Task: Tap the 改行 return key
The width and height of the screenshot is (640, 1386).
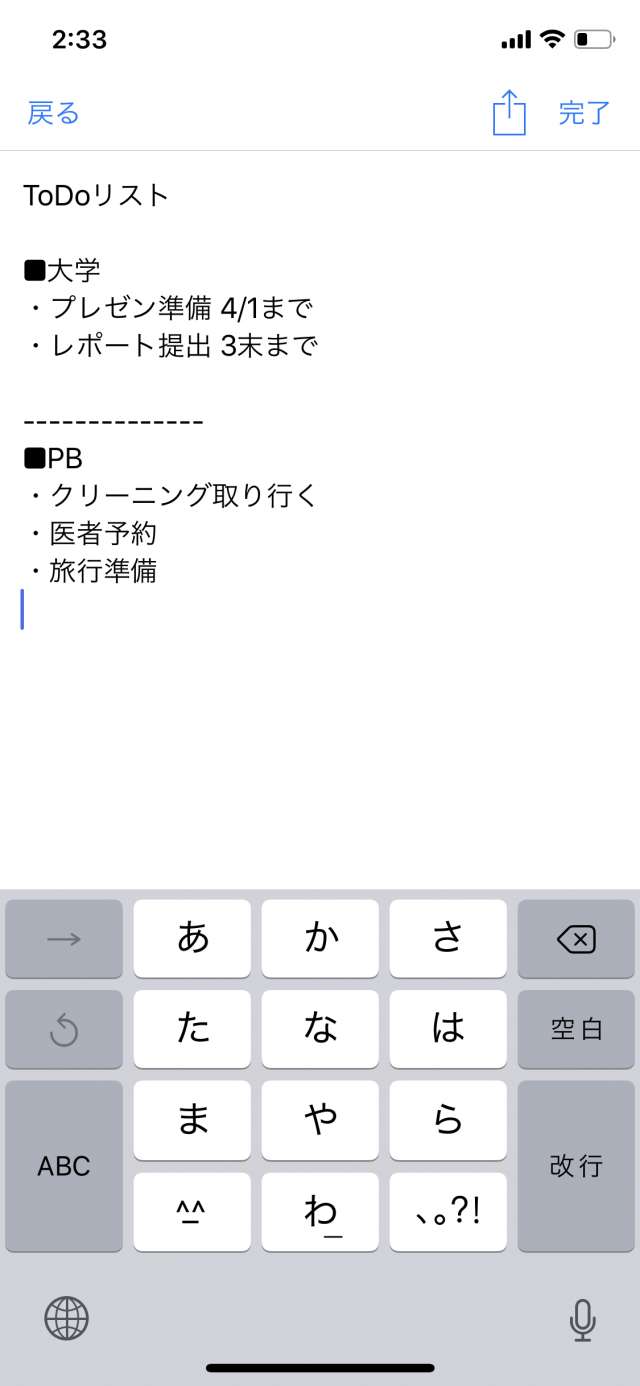Action: pyautogui.click(x=576, y=1165)
